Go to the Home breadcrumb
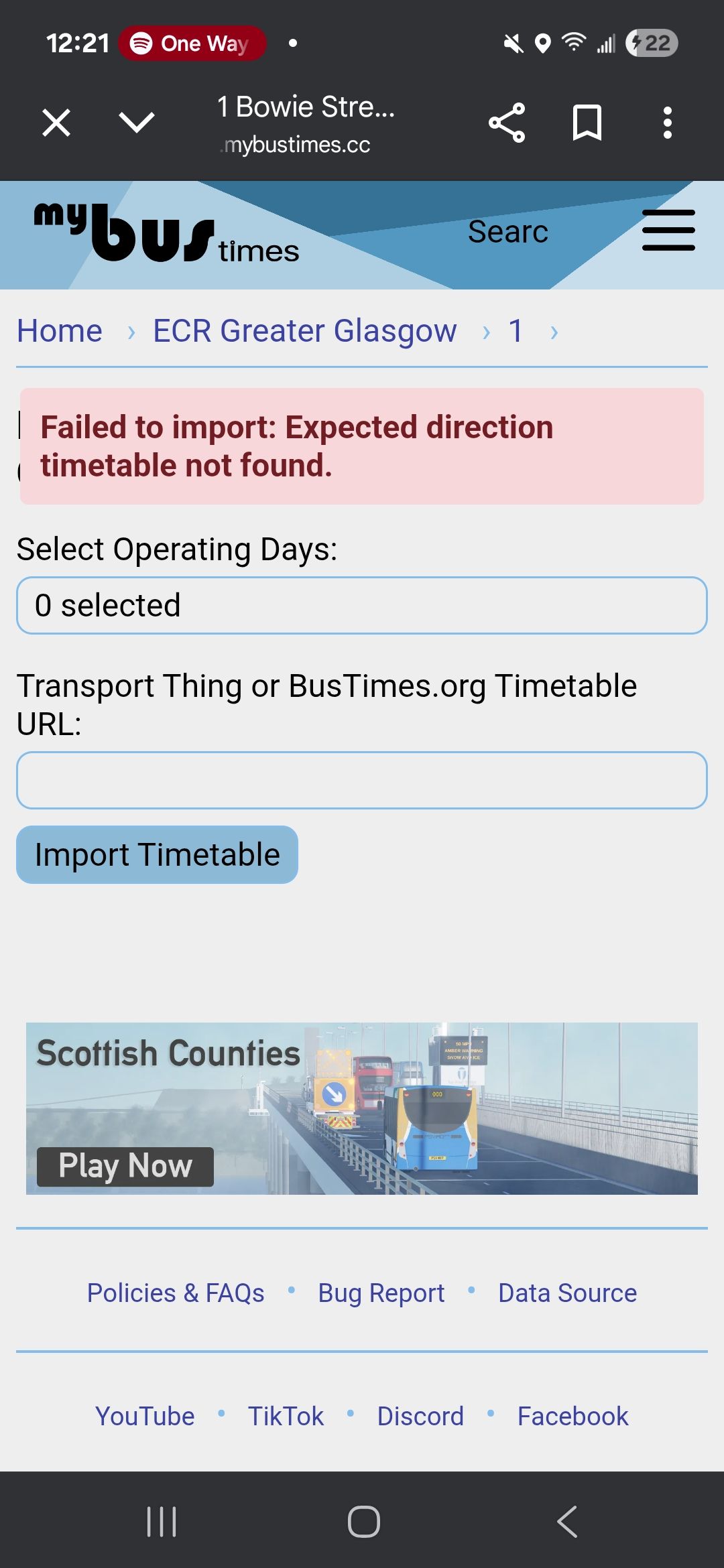This screenshot has height=1568, width=724. coord(60,331)
